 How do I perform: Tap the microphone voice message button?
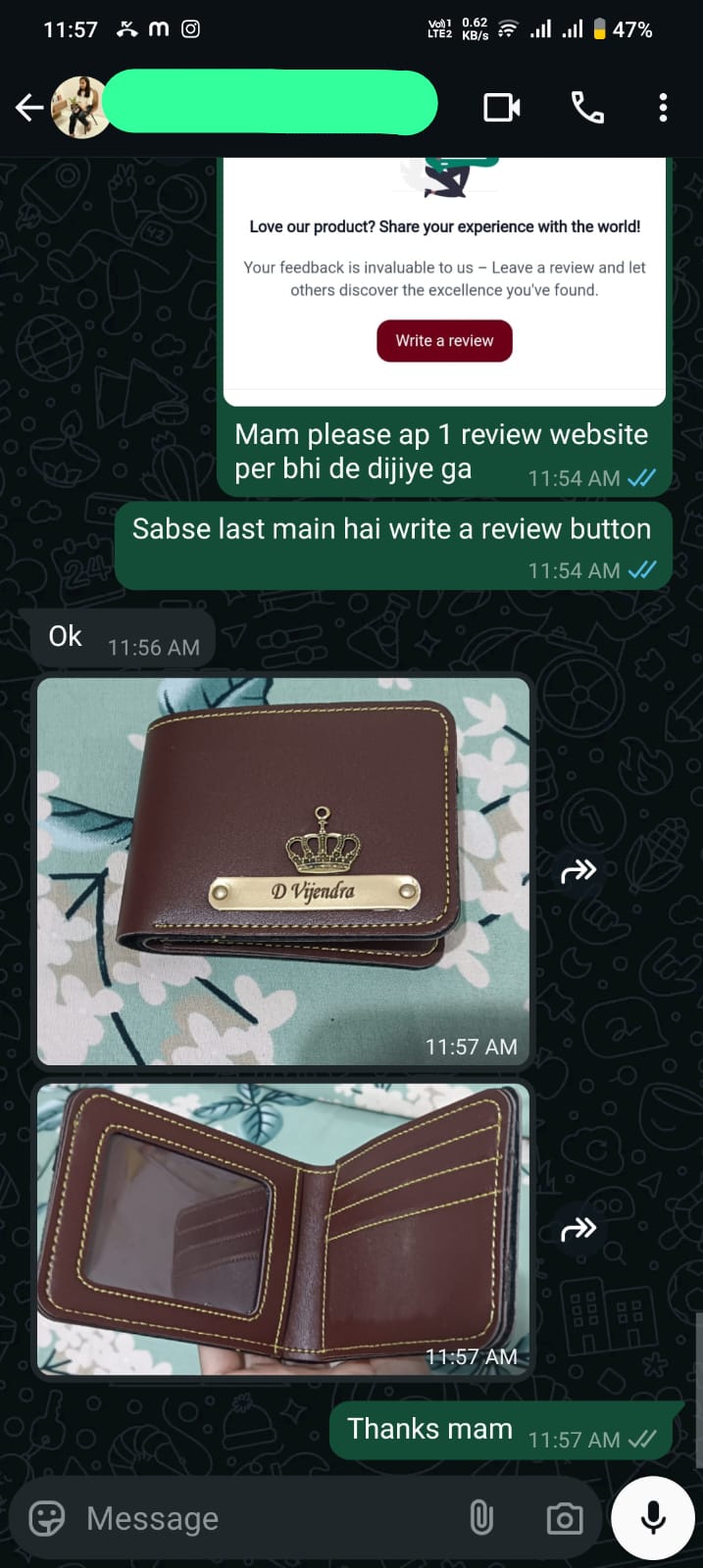pos(653,1518)
